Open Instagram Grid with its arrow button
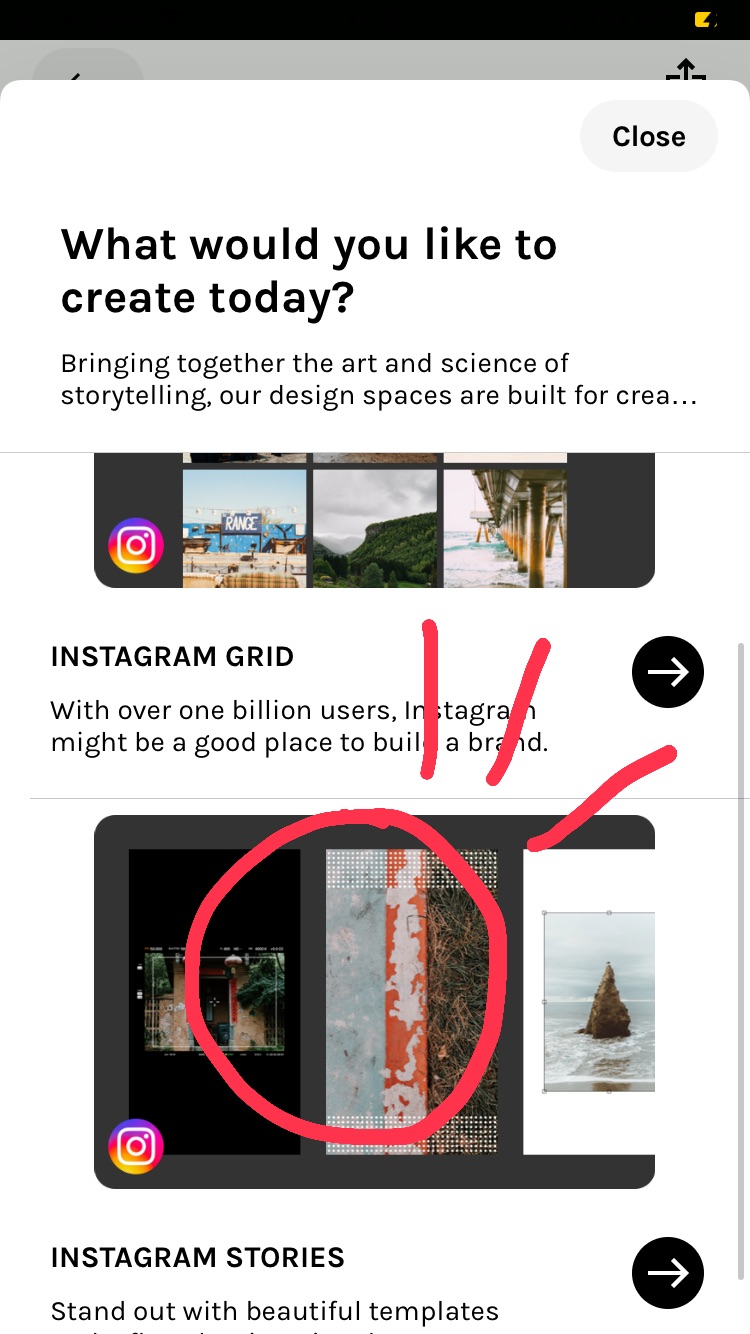The image size is (750, 1334). pyautogui.click(x=668, y=672)
